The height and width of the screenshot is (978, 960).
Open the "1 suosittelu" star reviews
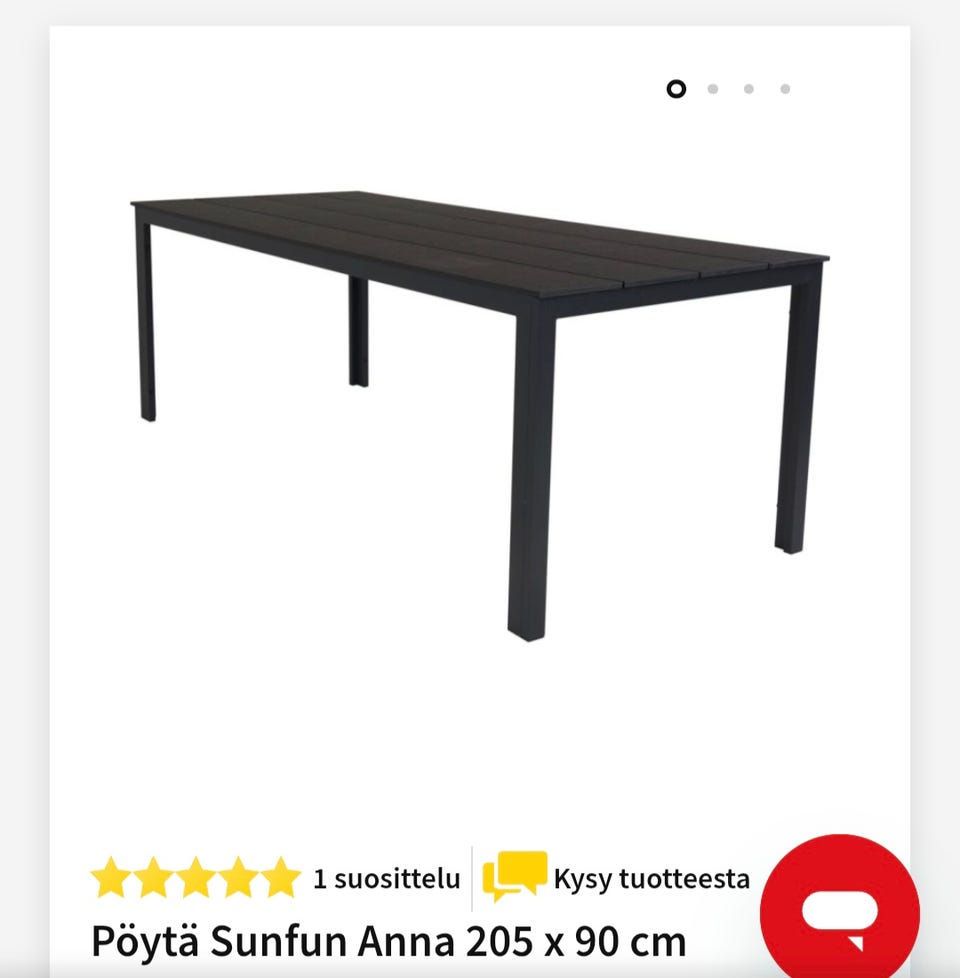275,879
